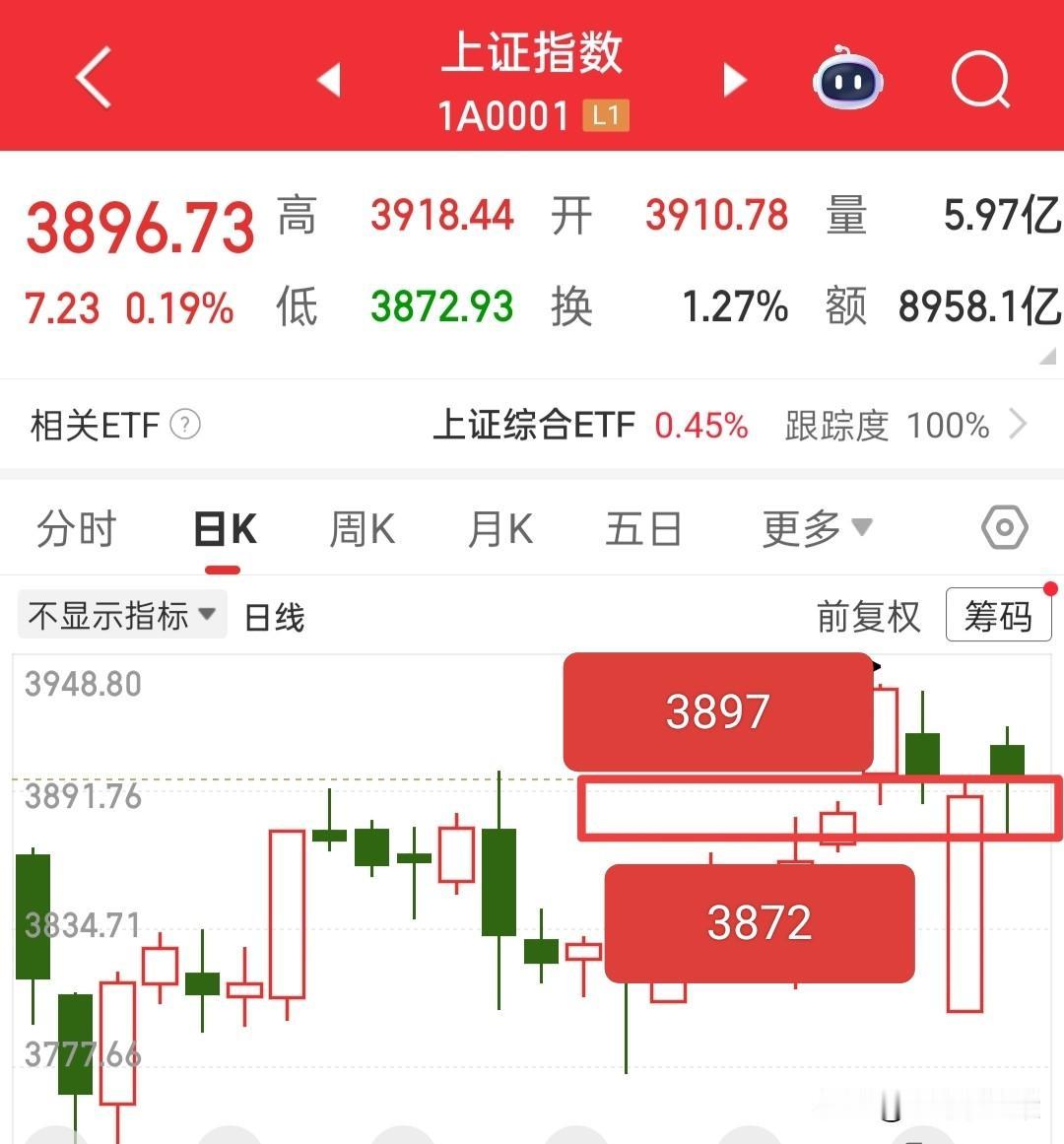1064x1144 pixels.
Task: Open search with the magnifier icon
Action: tap(980, 79)
